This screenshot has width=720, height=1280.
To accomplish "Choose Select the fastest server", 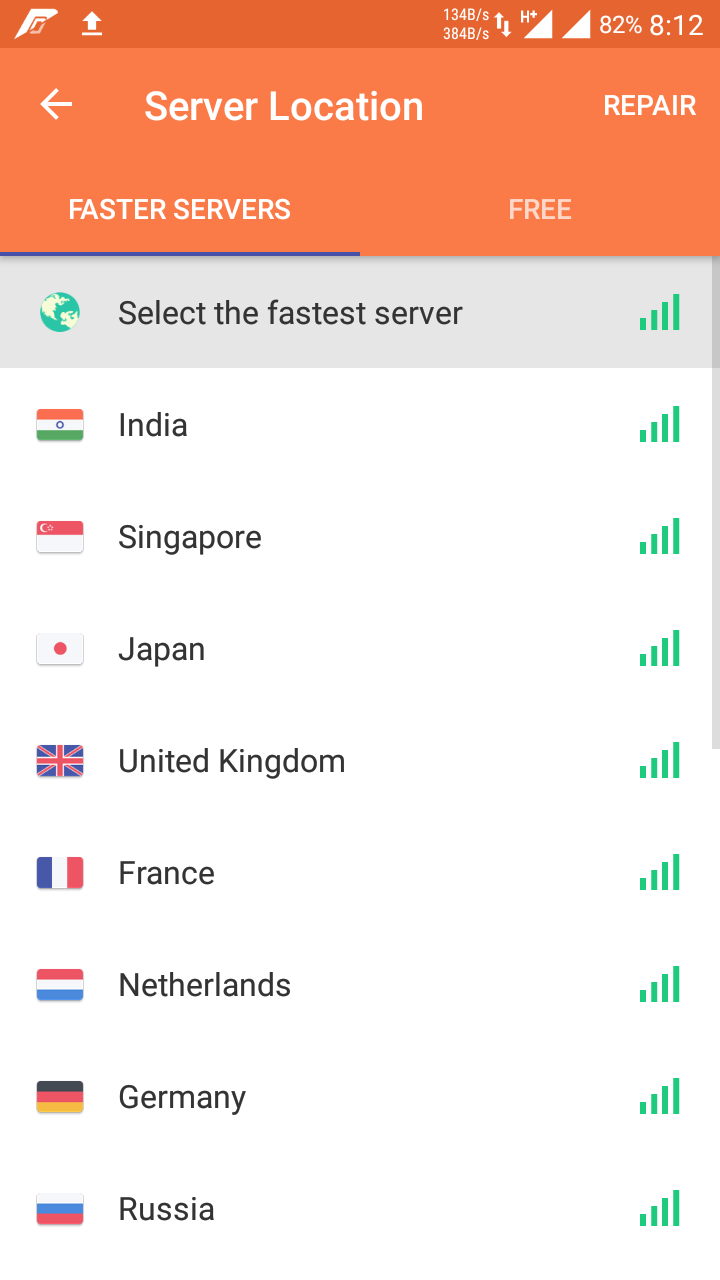I will [290, 313].
